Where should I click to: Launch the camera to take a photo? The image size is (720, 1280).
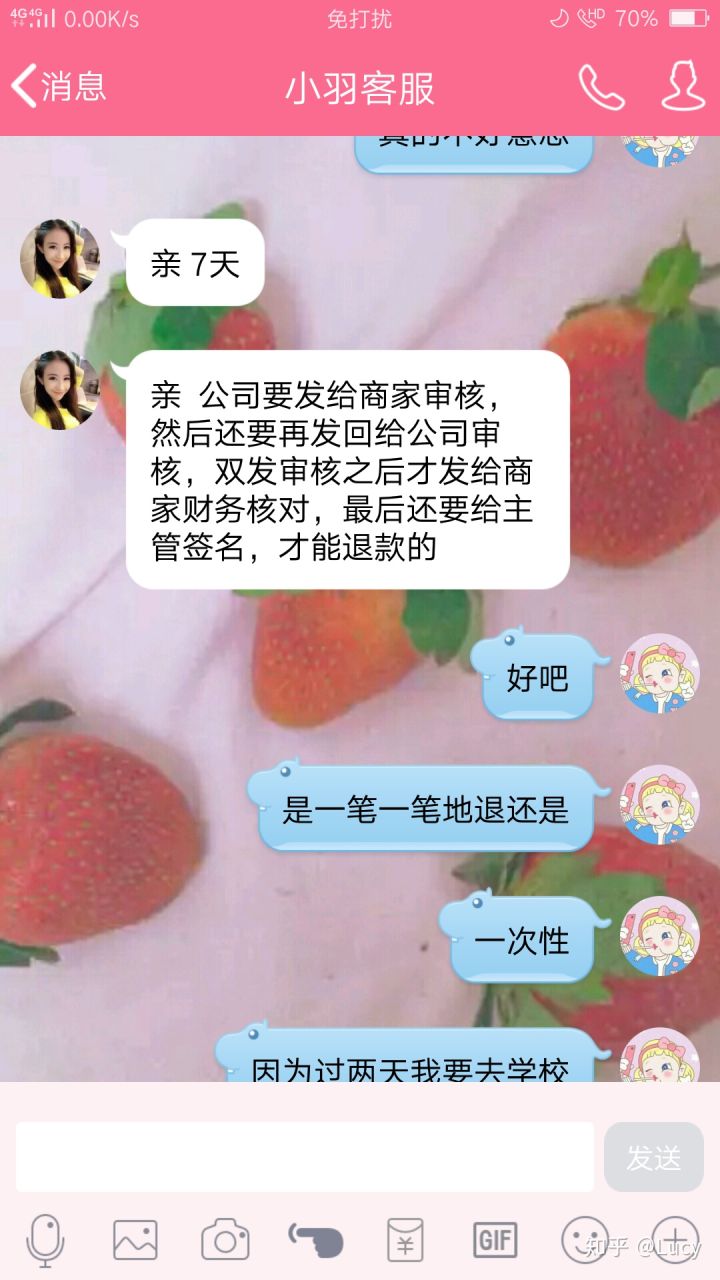[225, 1240]
